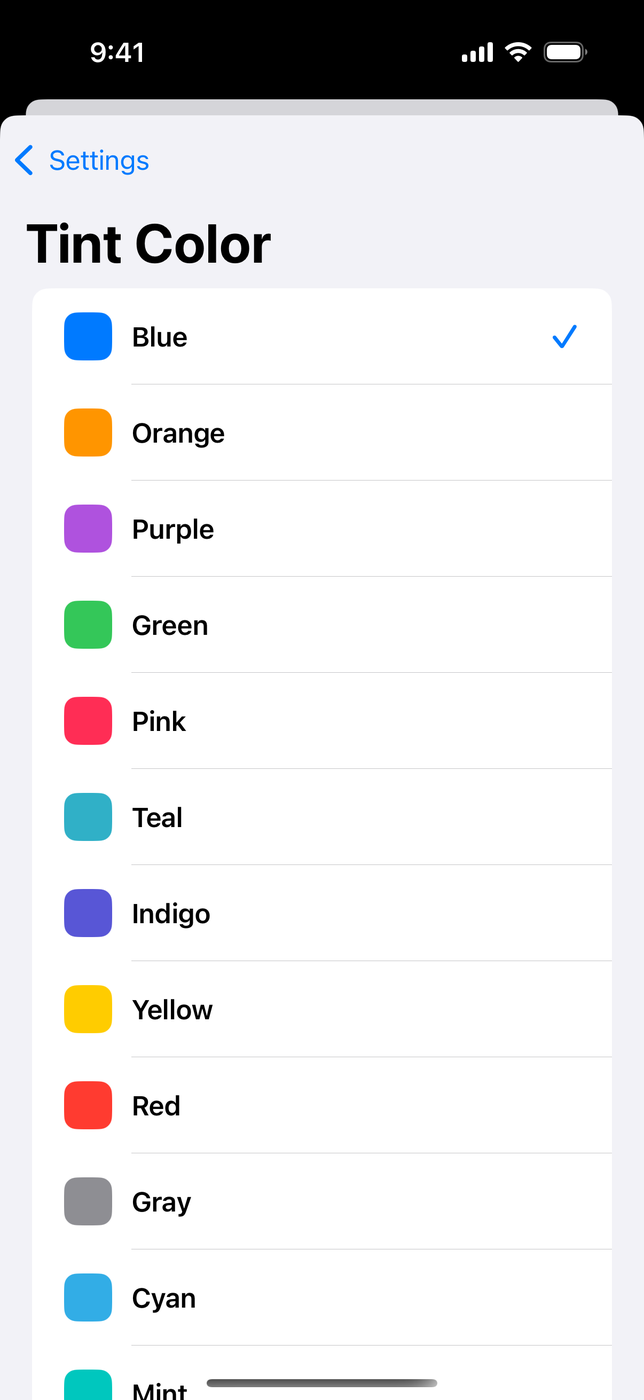
Task: Set the tint to Cyan
Action: 322,1297
